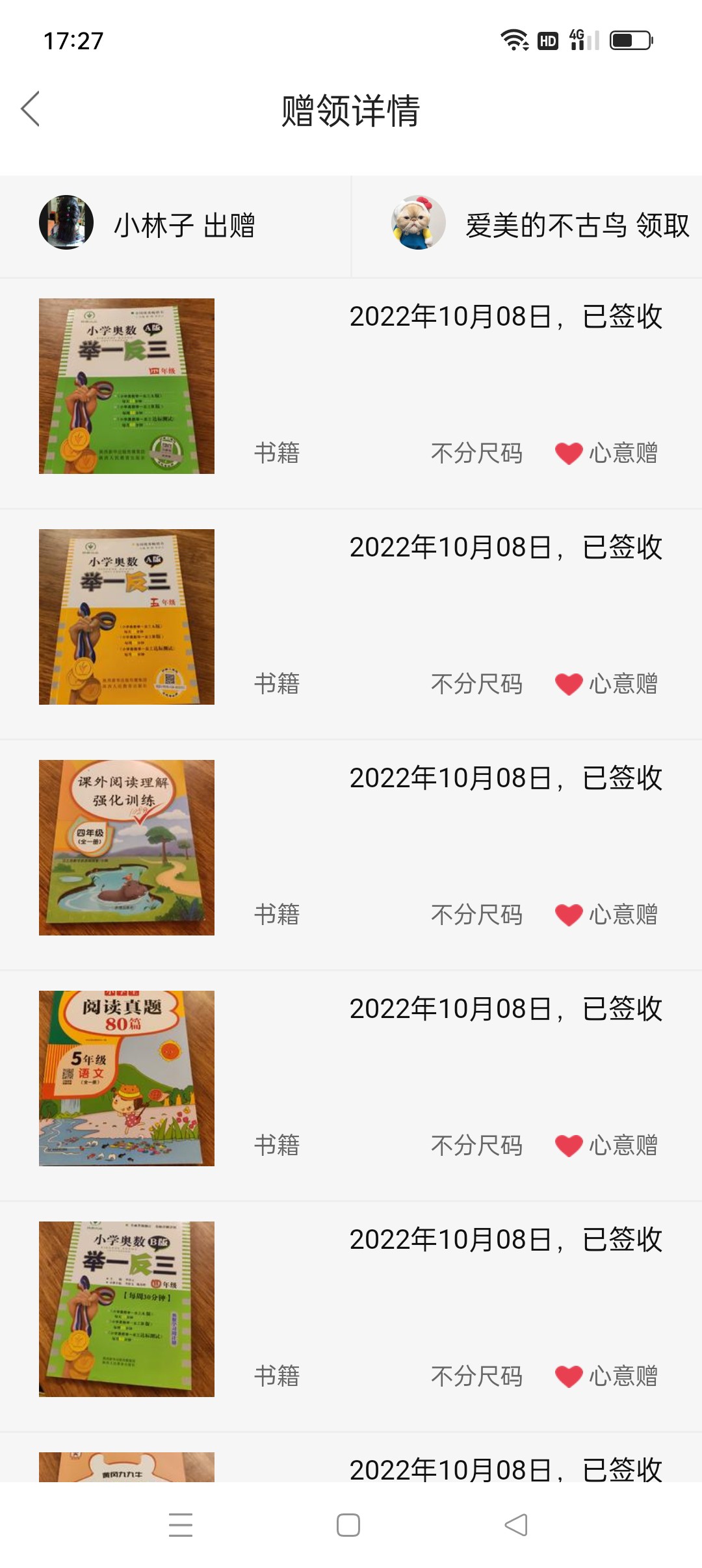Open the 举一反三 B版 book item
The height and width of the screenshot is (1568, 702).
coord(127,1309)
